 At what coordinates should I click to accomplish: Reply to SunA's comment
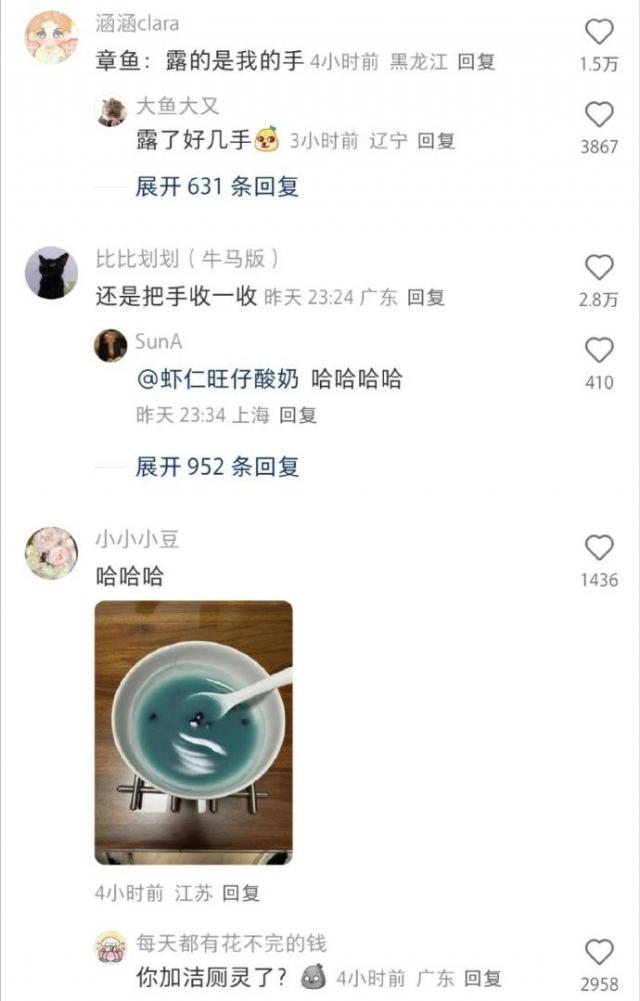click(297, 414)
